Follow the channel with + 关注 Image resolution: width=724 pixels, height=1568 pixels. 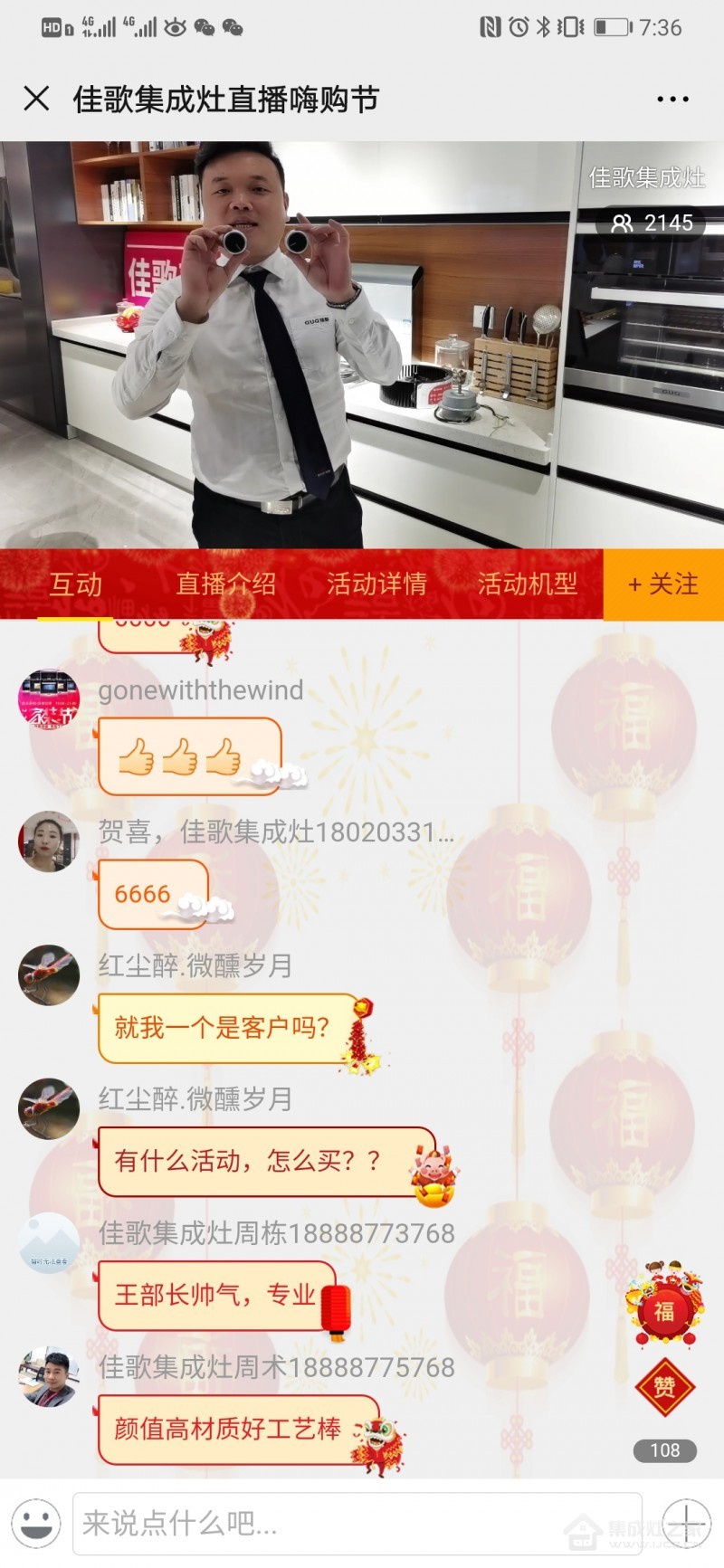(663, 584)
